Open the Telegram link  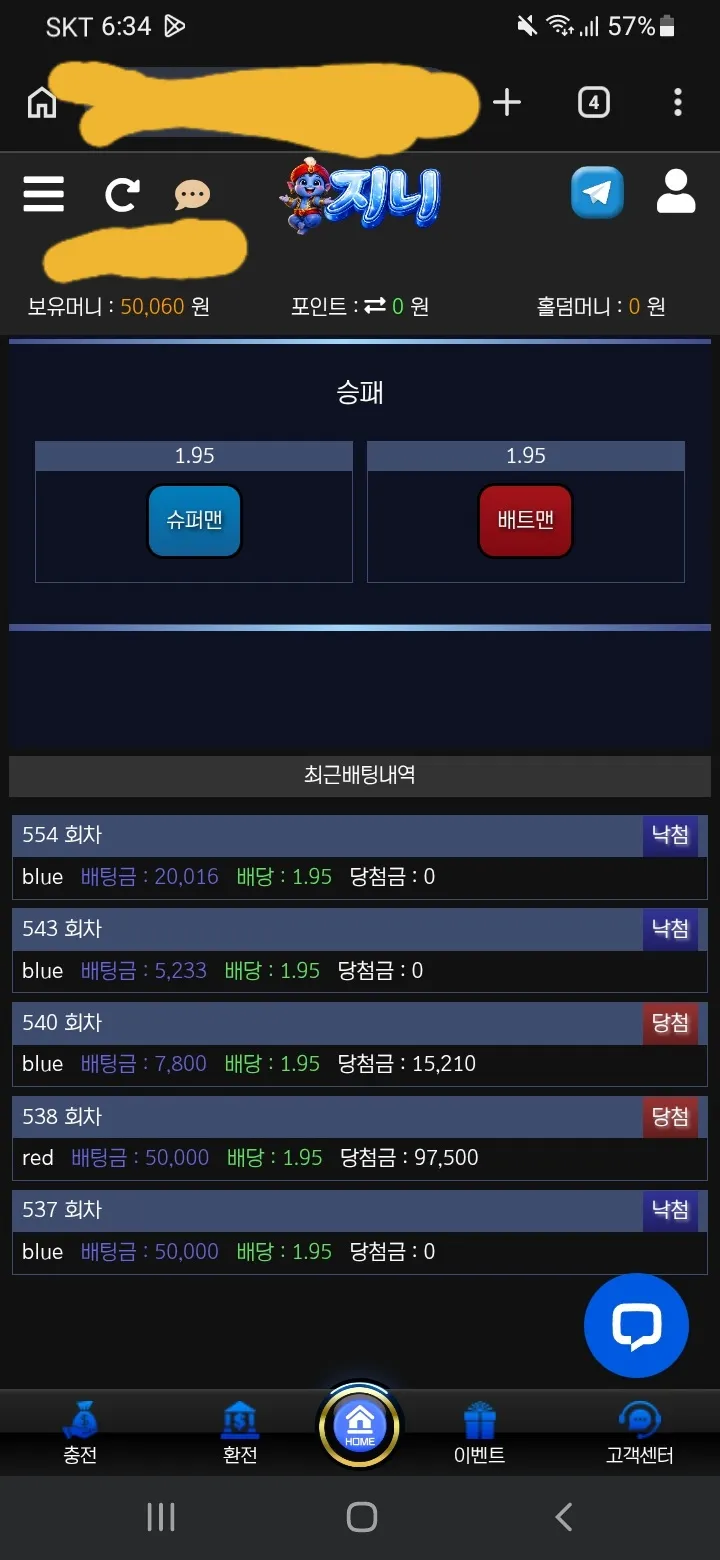(x=597, y=192)
